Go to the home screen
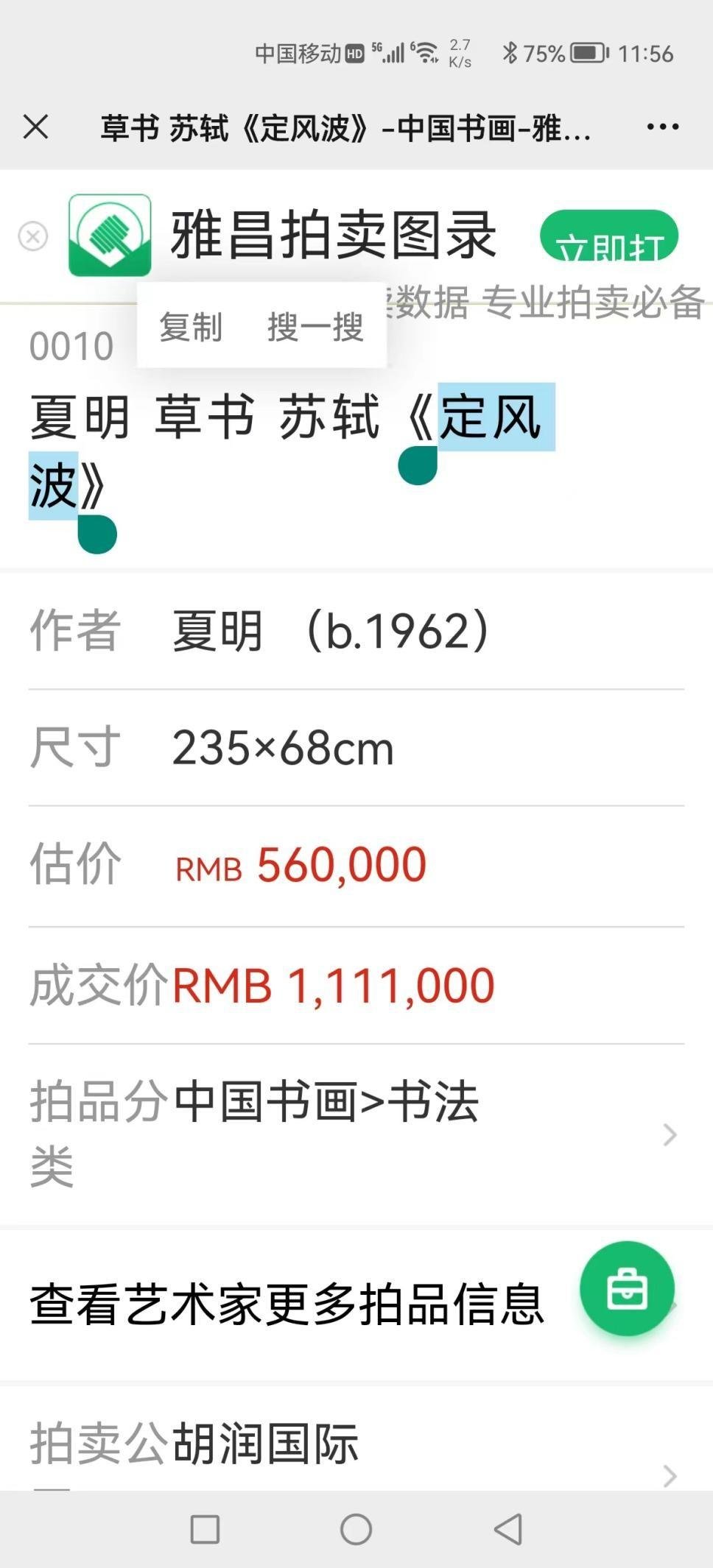The width and height of the screenshot is (713, 1568). click(x=356, y=1529)
